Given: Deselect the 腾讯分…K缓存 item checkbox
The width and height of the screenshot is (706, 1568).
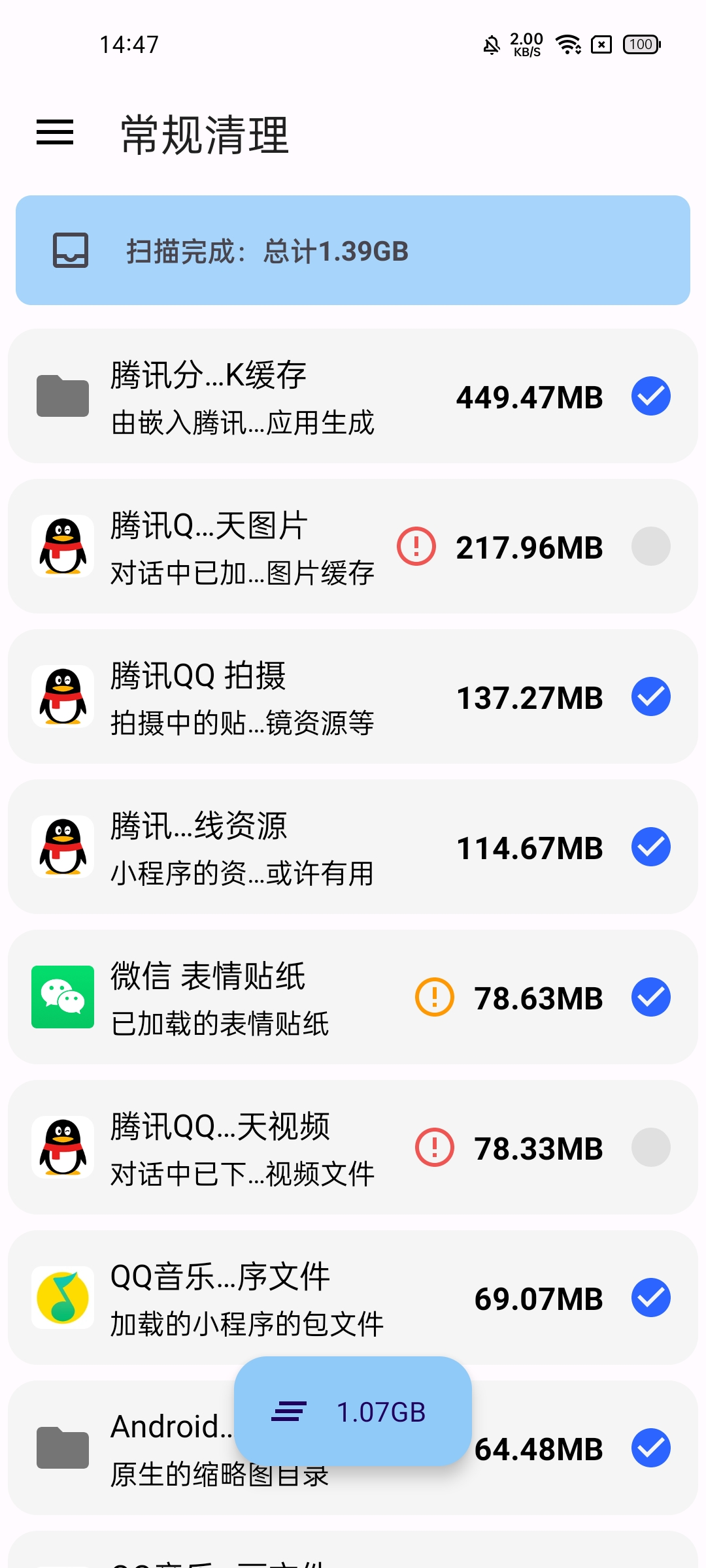Looking at the screenshot, I should pos(650,395).
